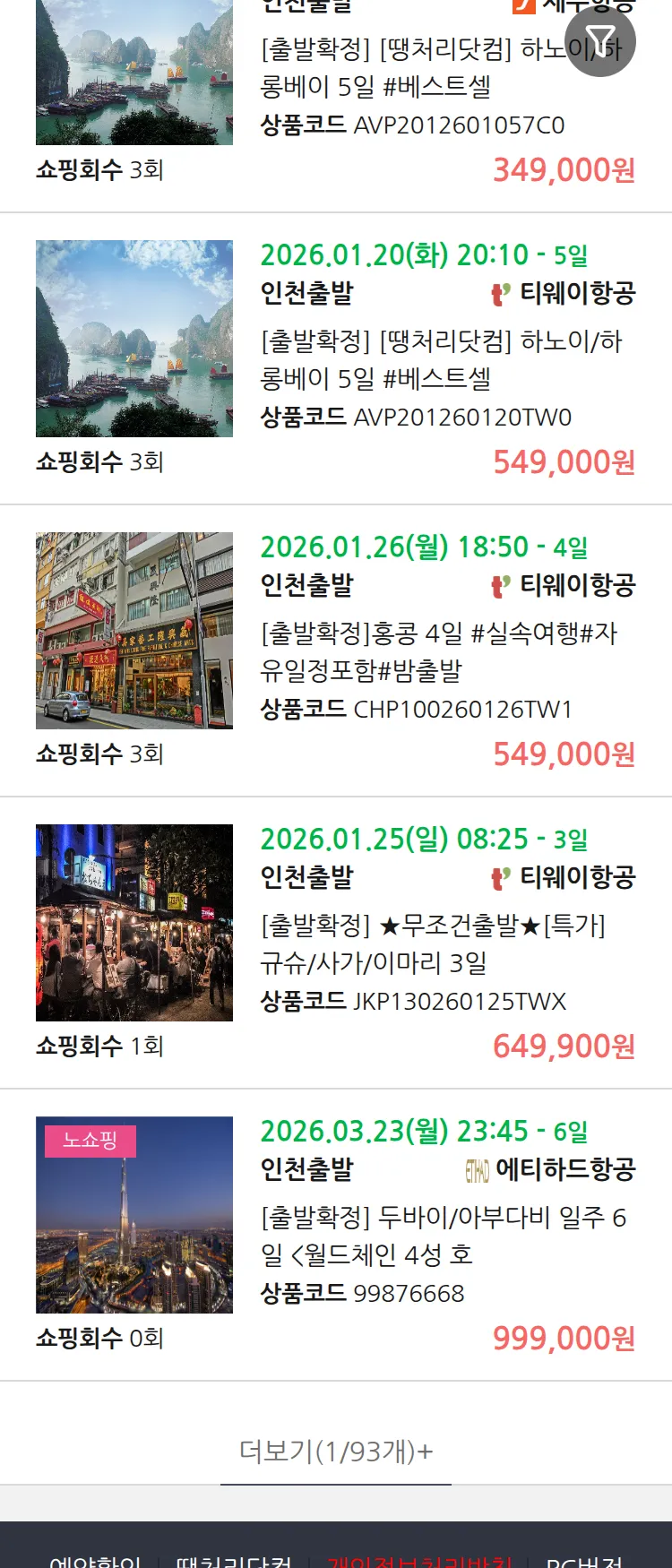
Task: Load more results with 더보기(1/93개)+
Action: point(336,1451)
